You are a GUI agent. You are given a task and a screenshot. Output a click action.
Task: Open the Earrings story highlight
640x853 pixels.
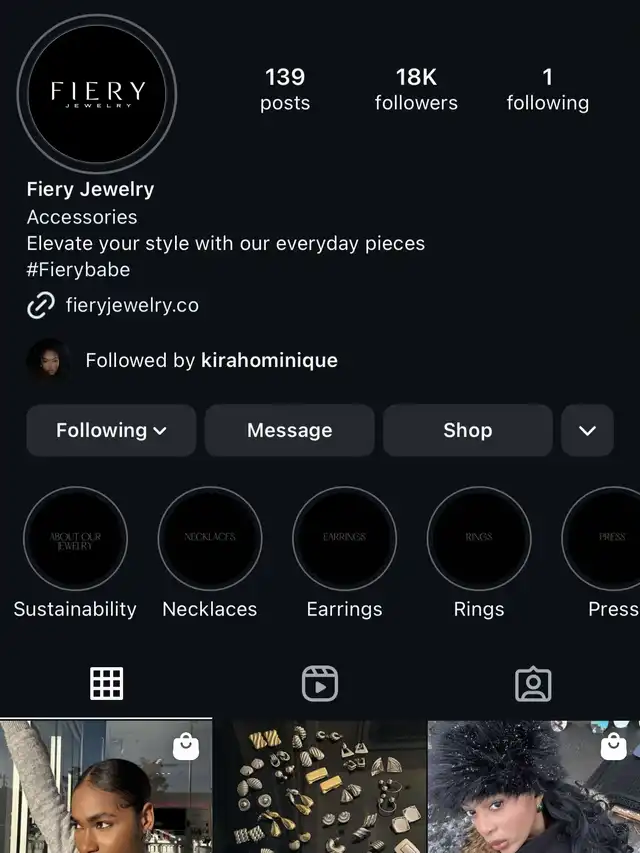pyautogui.click(x=344, y=539)
